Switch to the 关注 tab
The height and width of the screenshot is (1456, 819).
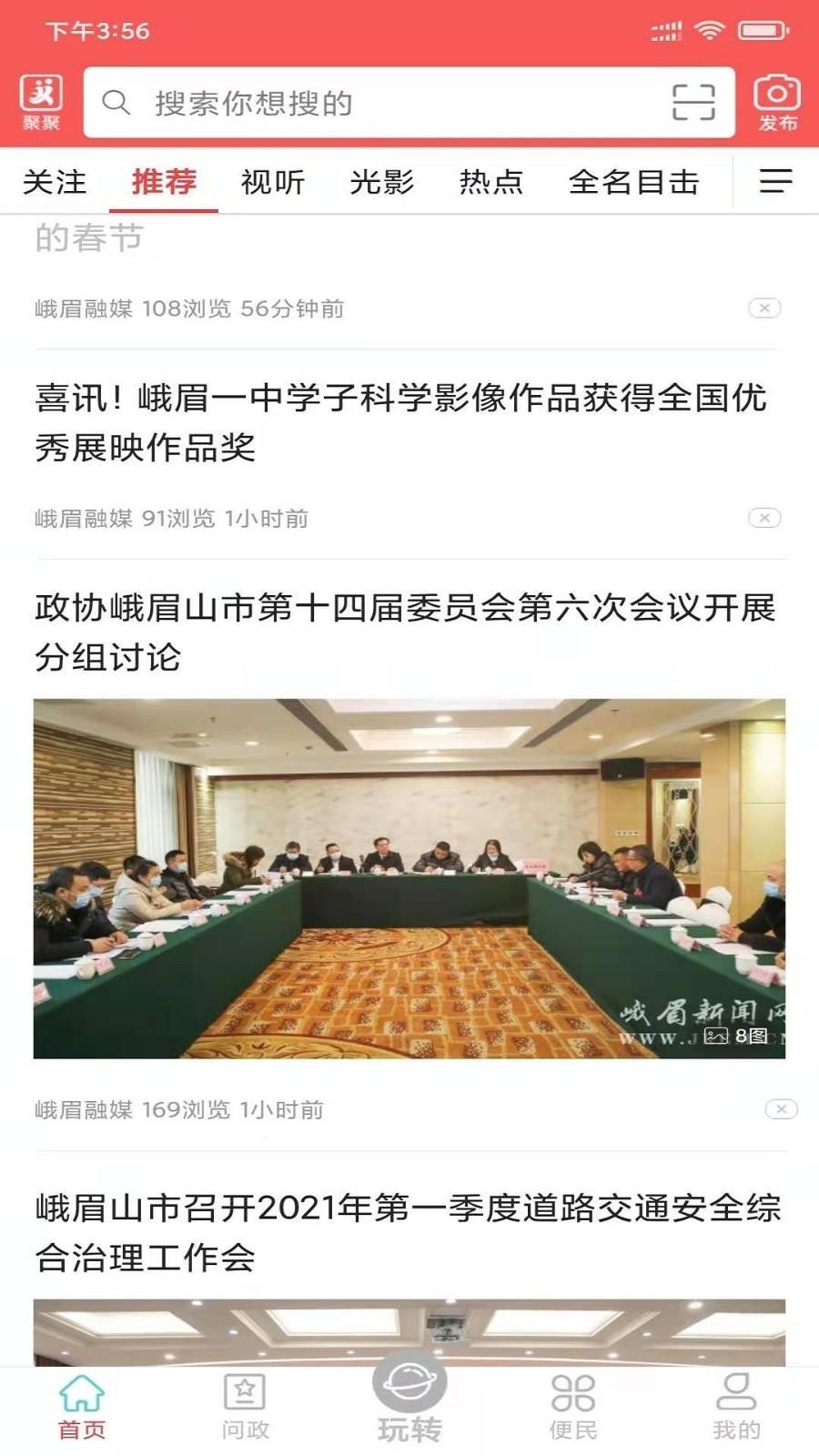point(55,182)
